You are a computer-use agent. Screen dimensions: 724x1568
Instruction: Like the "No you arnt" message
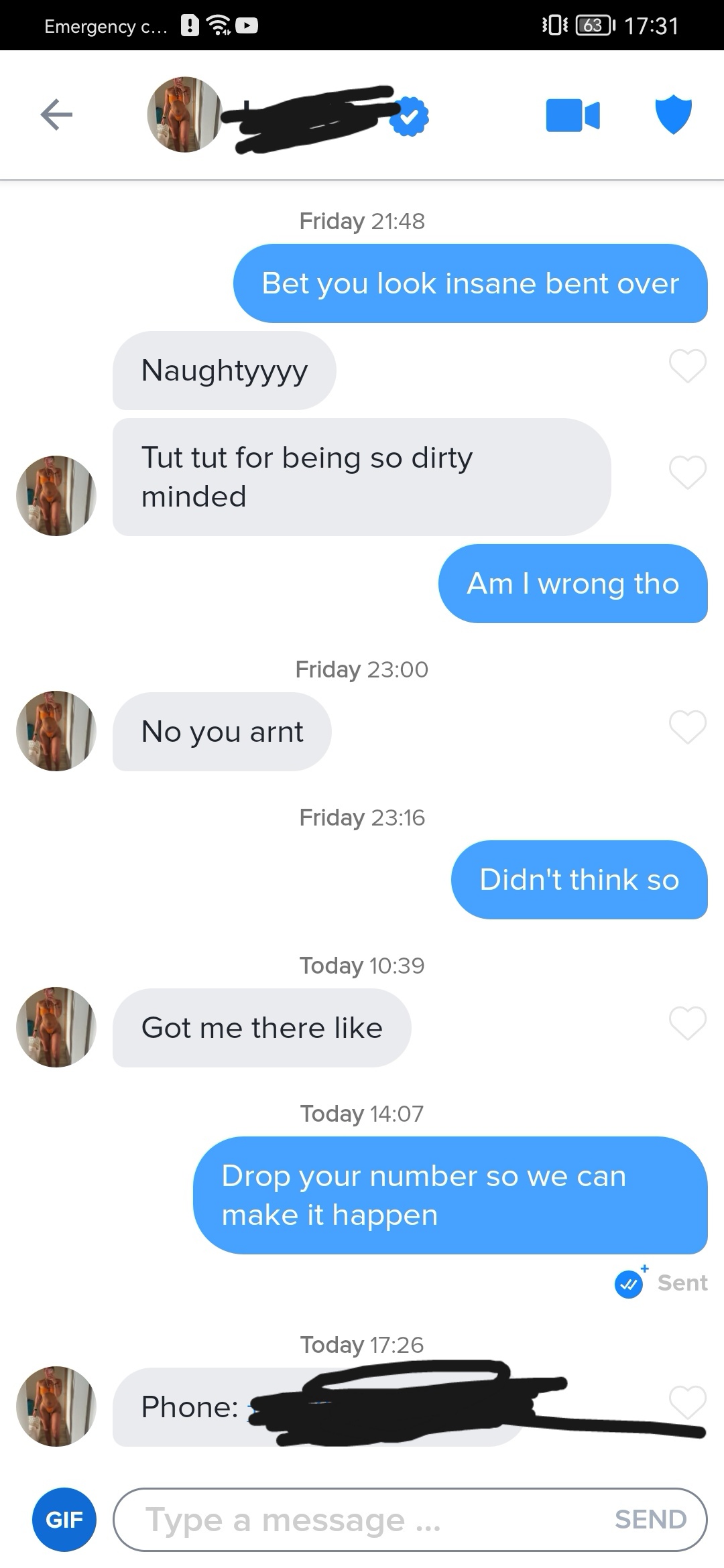(x=688, y=727)
